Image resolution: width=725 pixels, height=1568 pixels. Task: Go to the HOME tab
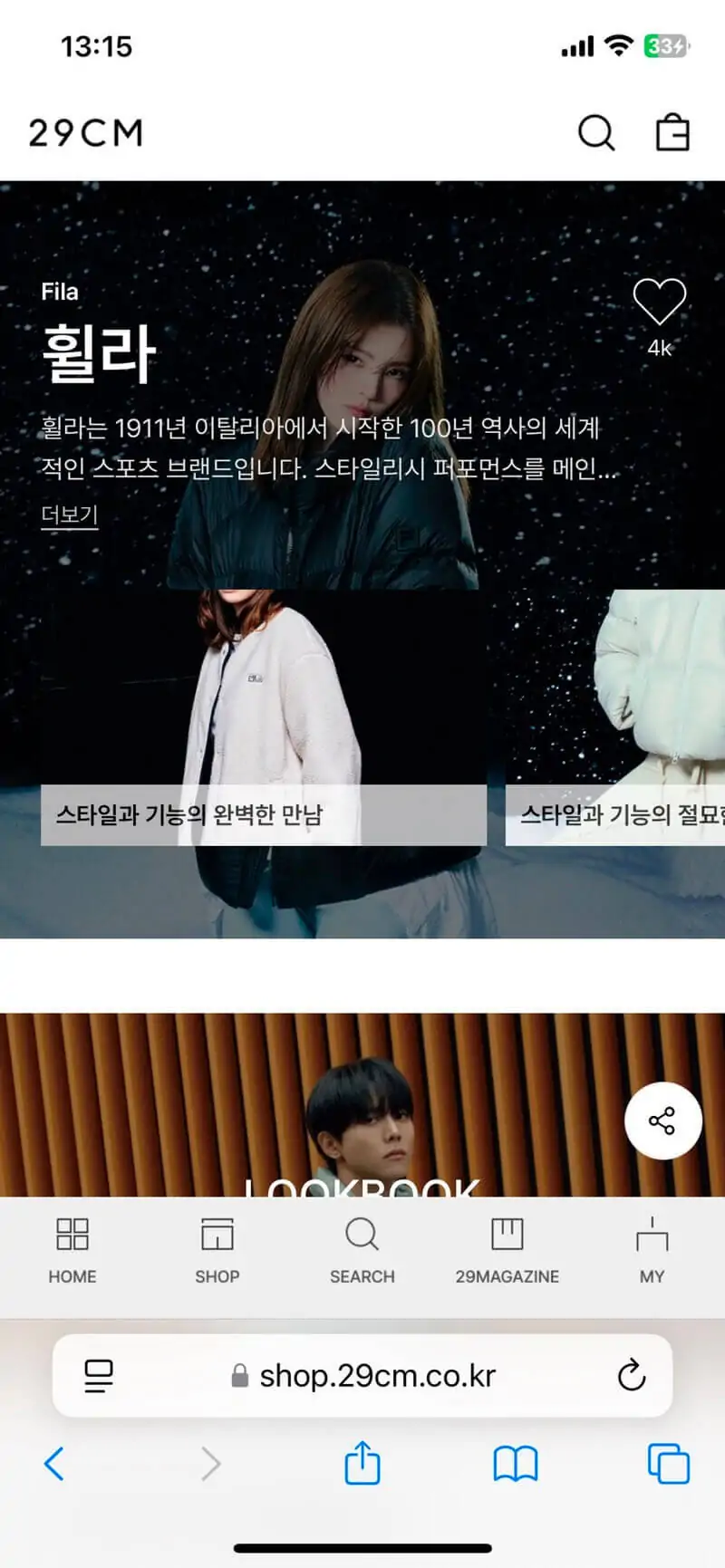pyautogui.click(x=72, y=1250)
